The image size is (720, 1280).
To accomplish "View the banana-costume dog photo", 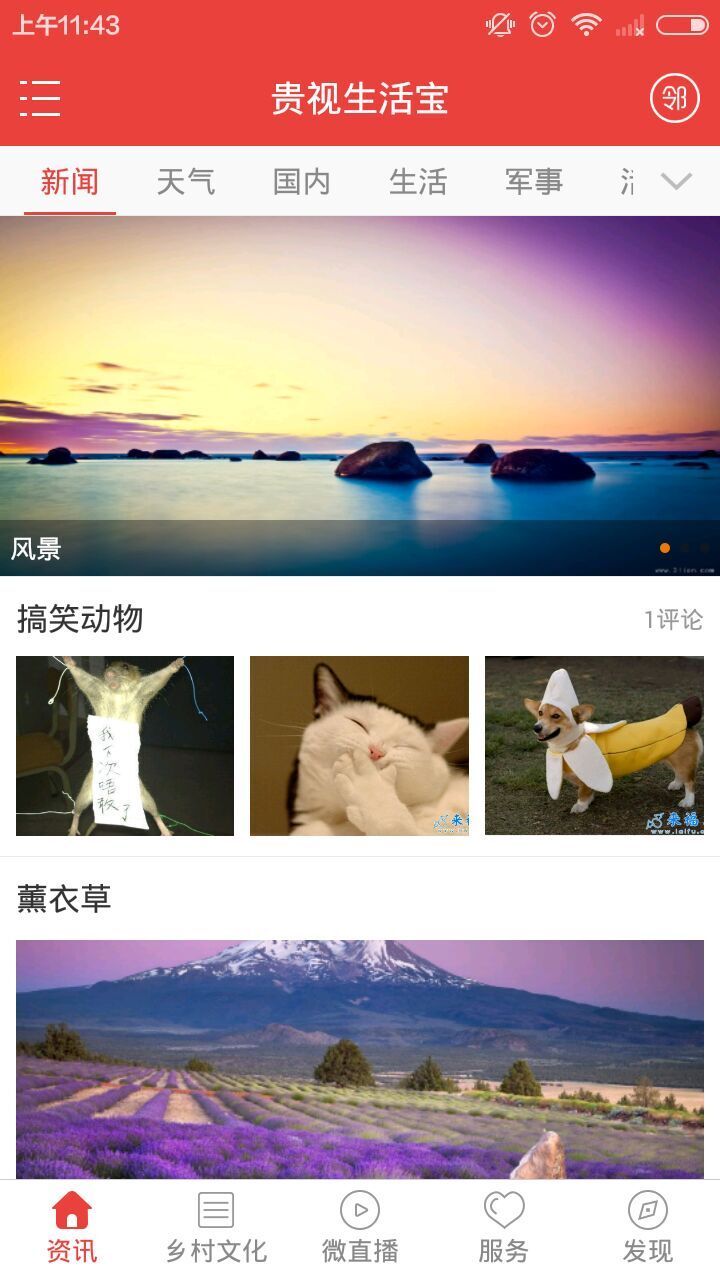I will point(594,745).
